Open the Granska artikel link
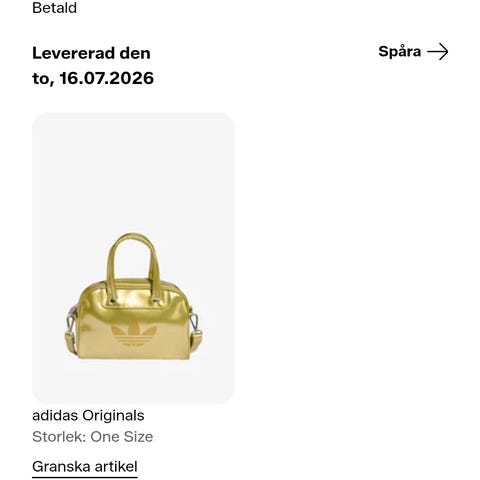Viewport: 480px width, 480px height. [x=85, y=467]
